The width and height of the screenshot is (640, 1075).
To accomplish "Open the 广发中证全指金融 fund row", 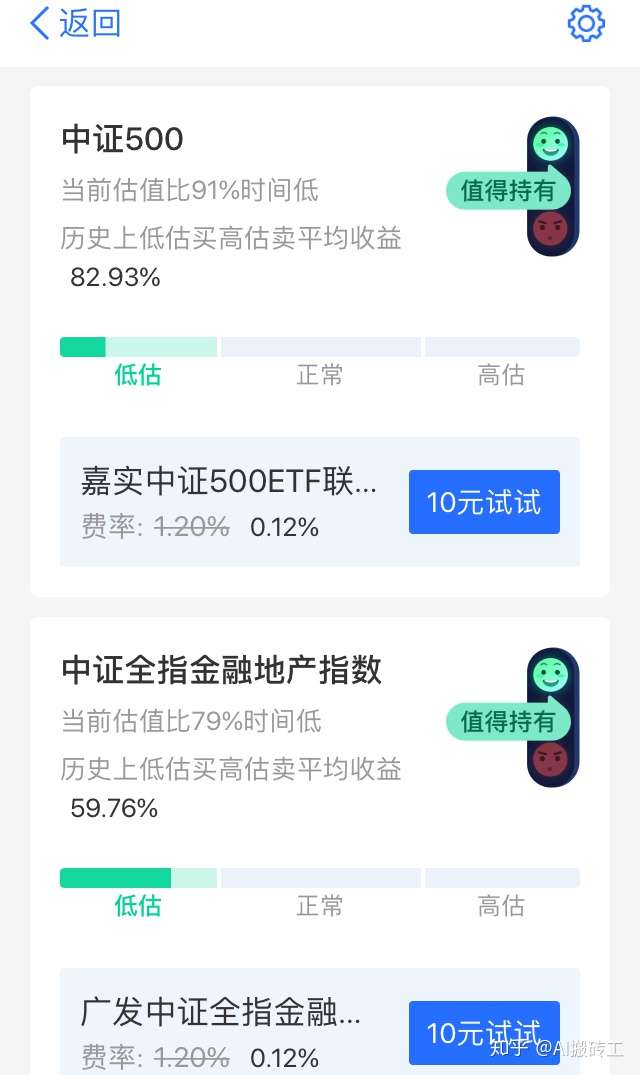I will [320, 1022].
